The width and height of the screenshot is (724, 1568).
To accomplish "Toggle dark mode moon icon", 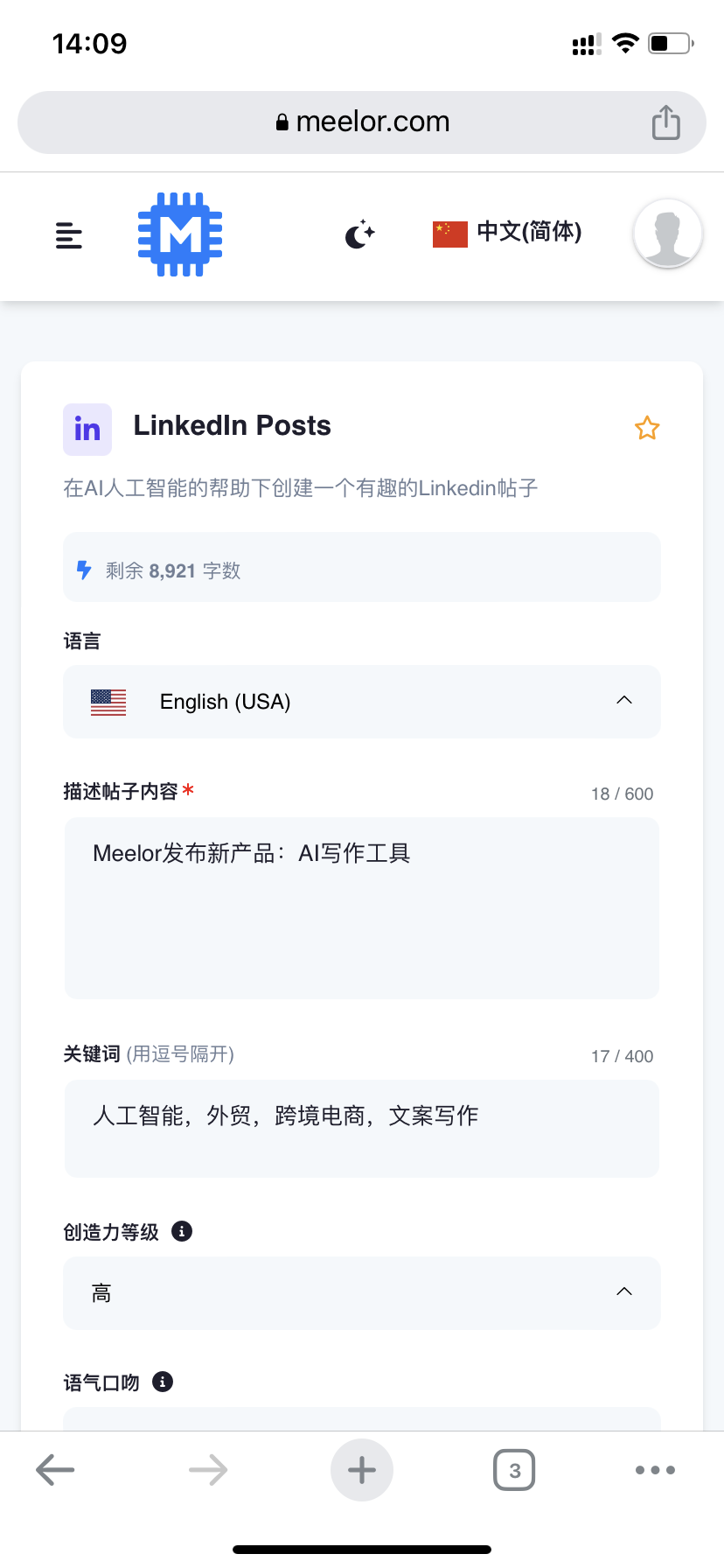I will click(x=359, y=234).
